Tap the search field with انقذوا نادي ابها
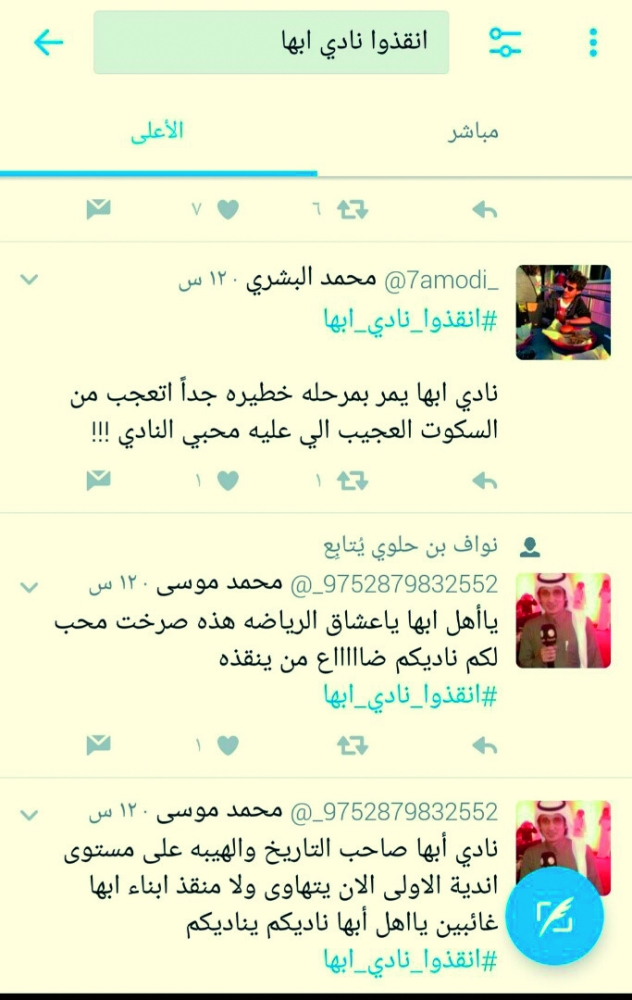 point(271,42)
